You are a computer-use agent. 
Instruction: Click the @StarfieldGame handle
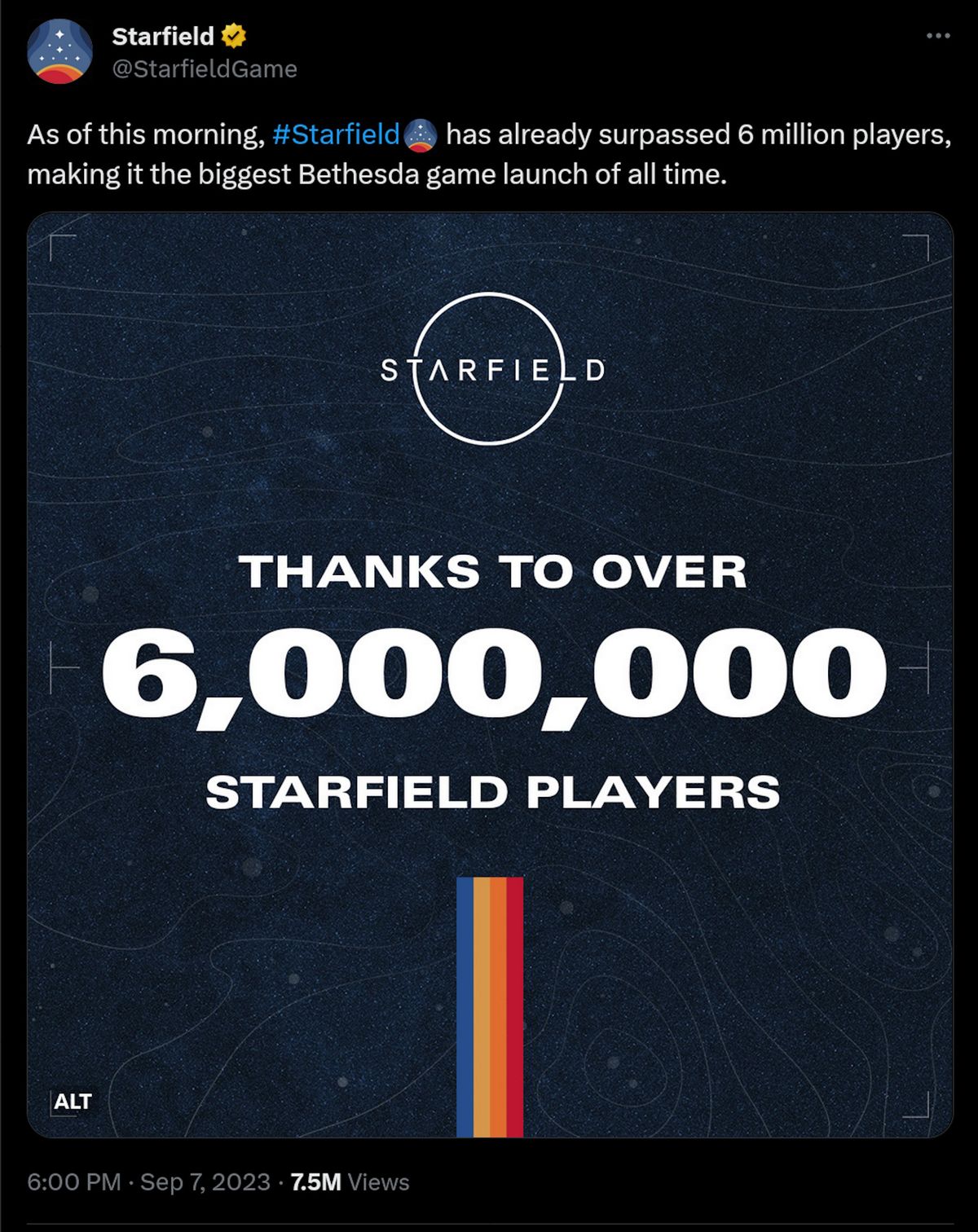coord(204,70)
